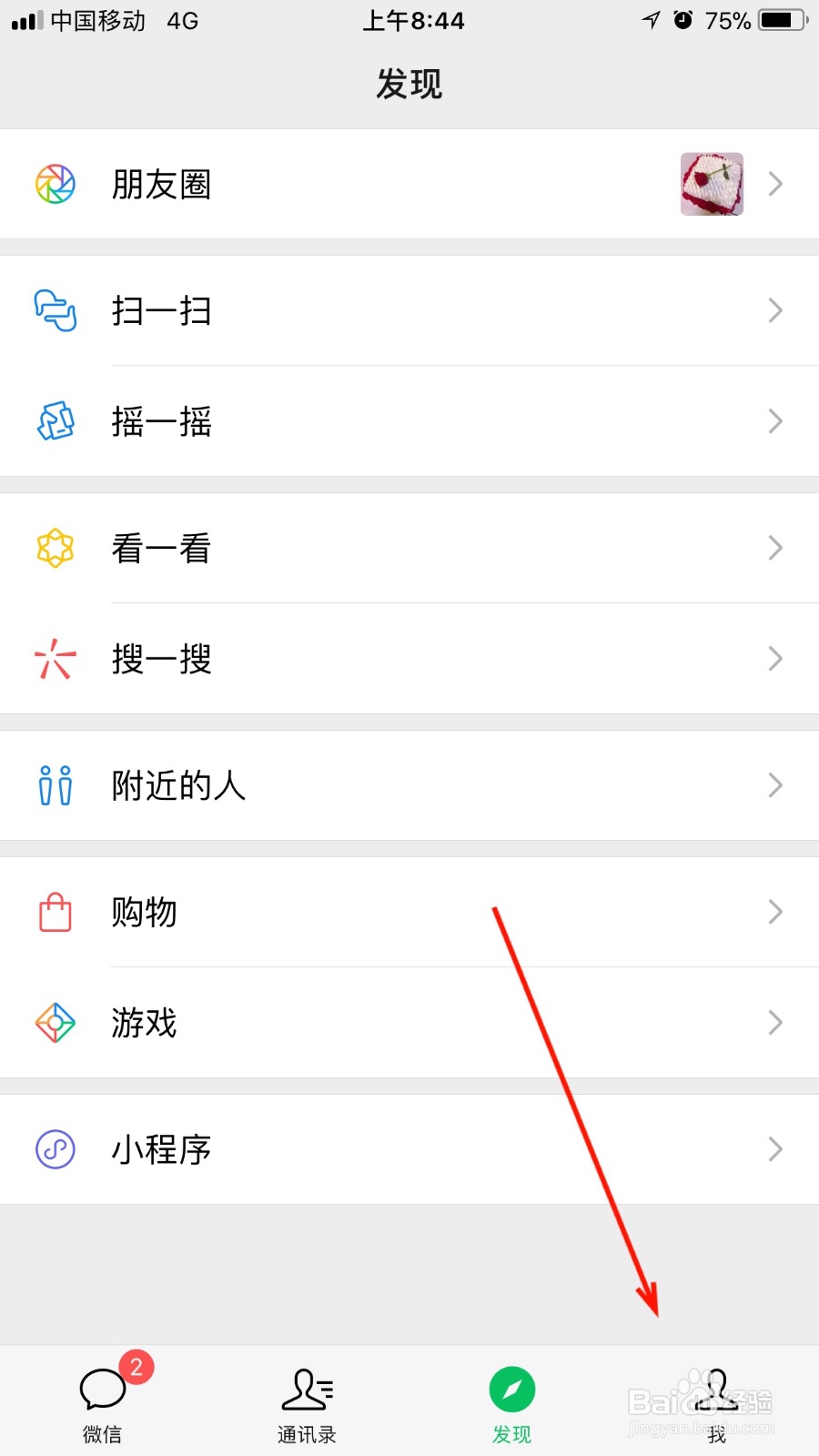
Task: Open Mini Programs (小程序) icon
Action: 56,1149
